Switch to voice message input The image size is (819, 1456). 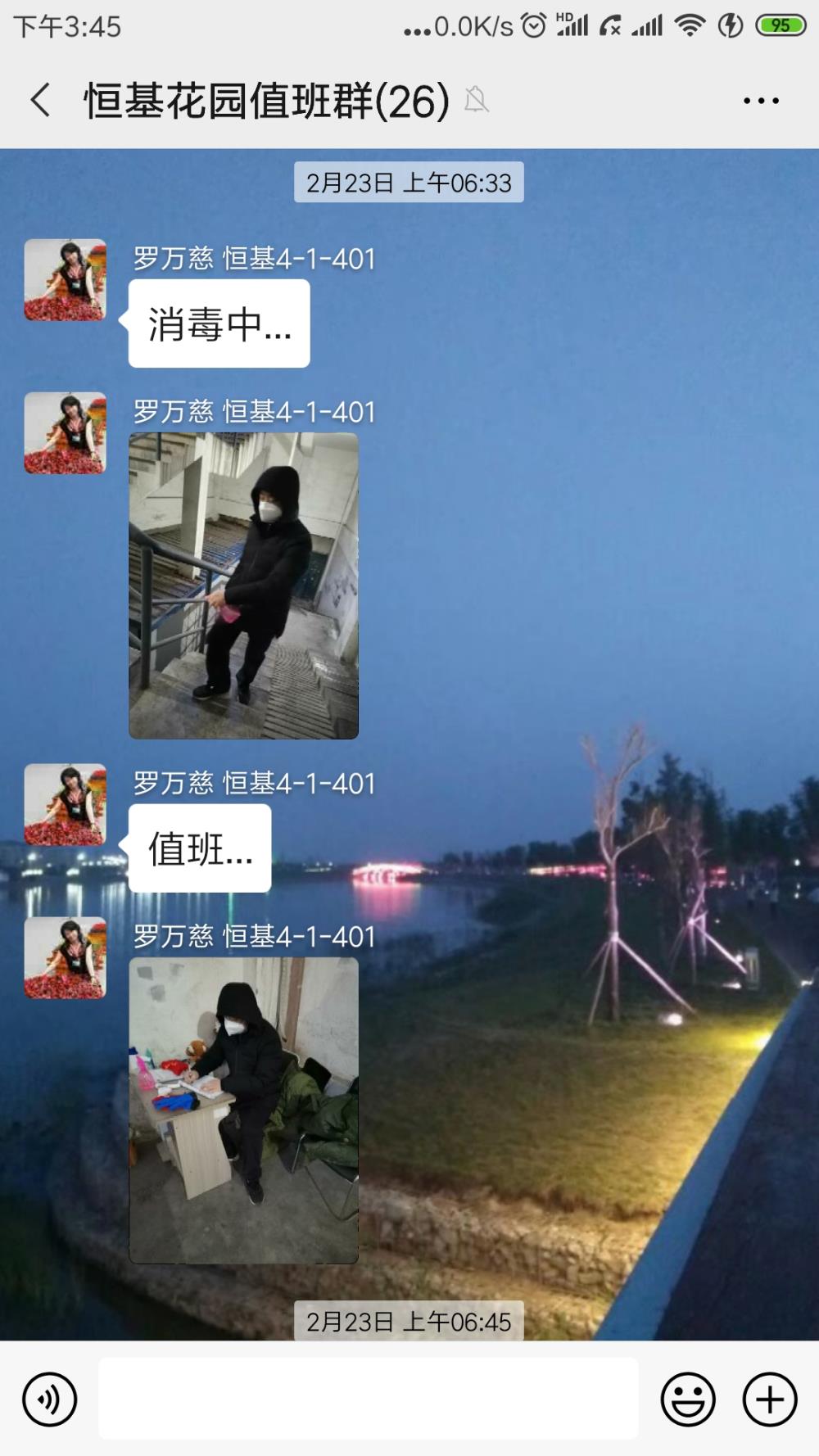coord(49,1399)
